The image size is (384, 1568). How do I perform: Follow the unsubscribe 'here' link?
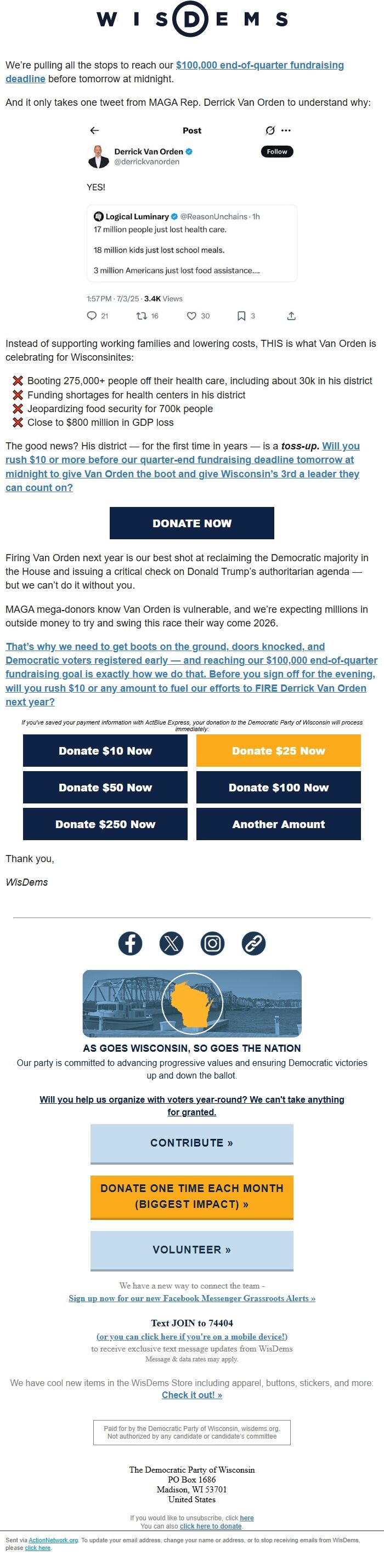tap(247, 1518)
